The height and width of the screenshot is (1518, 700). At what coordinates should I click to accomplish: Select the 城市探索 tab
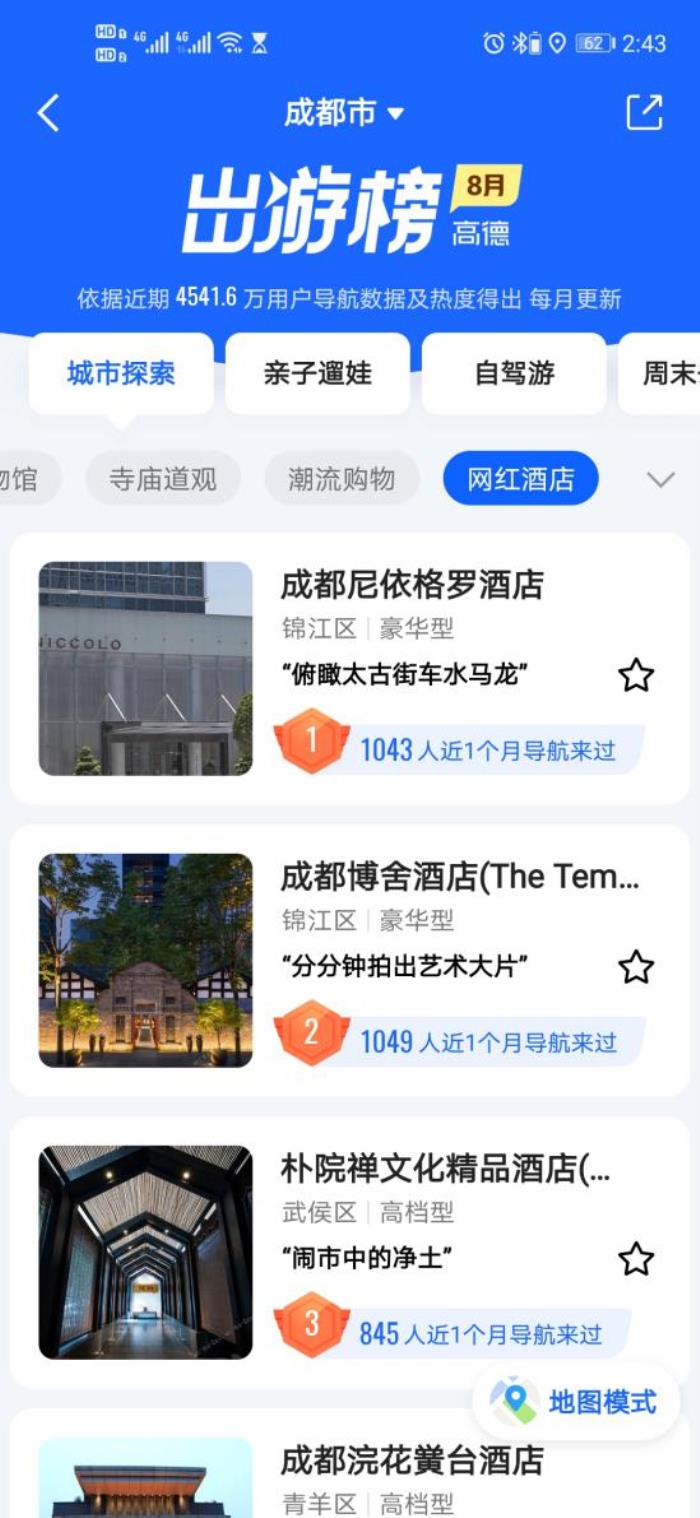(121, 374)
